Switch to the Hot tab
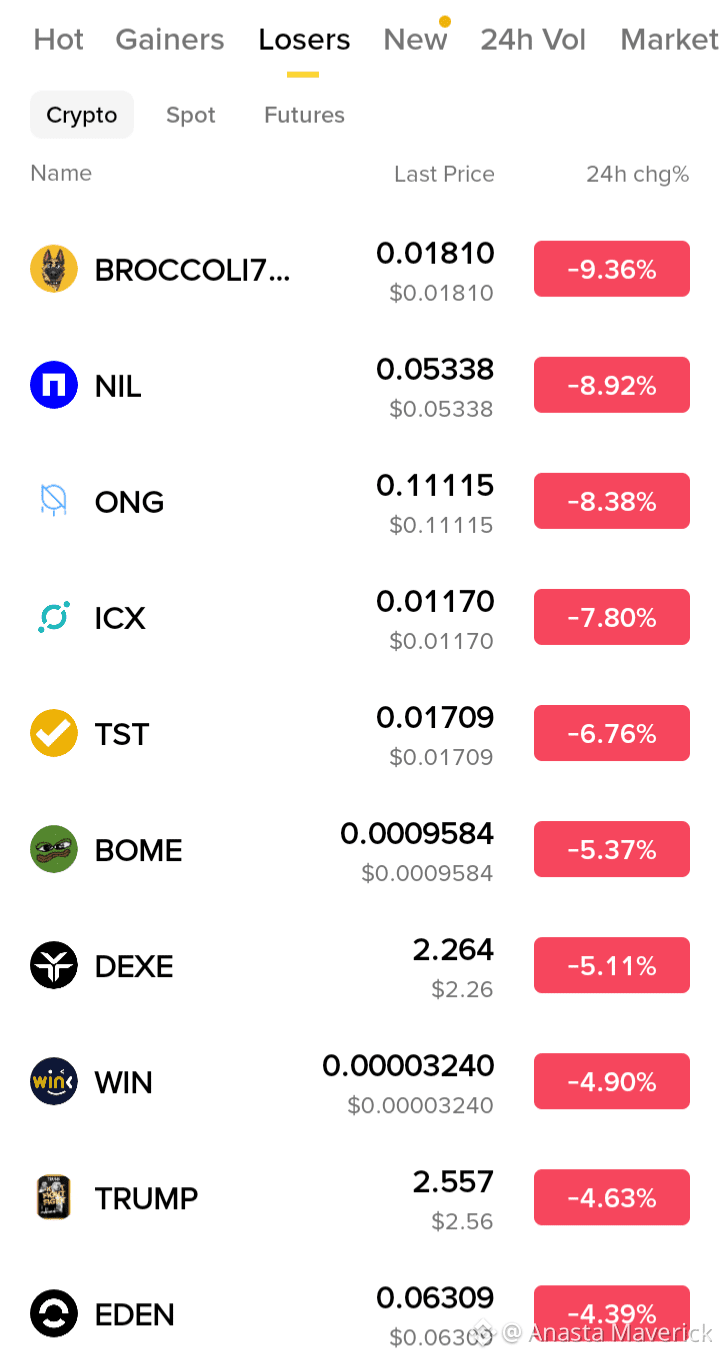Viewport: 720px width, 1358px height. coord(58,40)
